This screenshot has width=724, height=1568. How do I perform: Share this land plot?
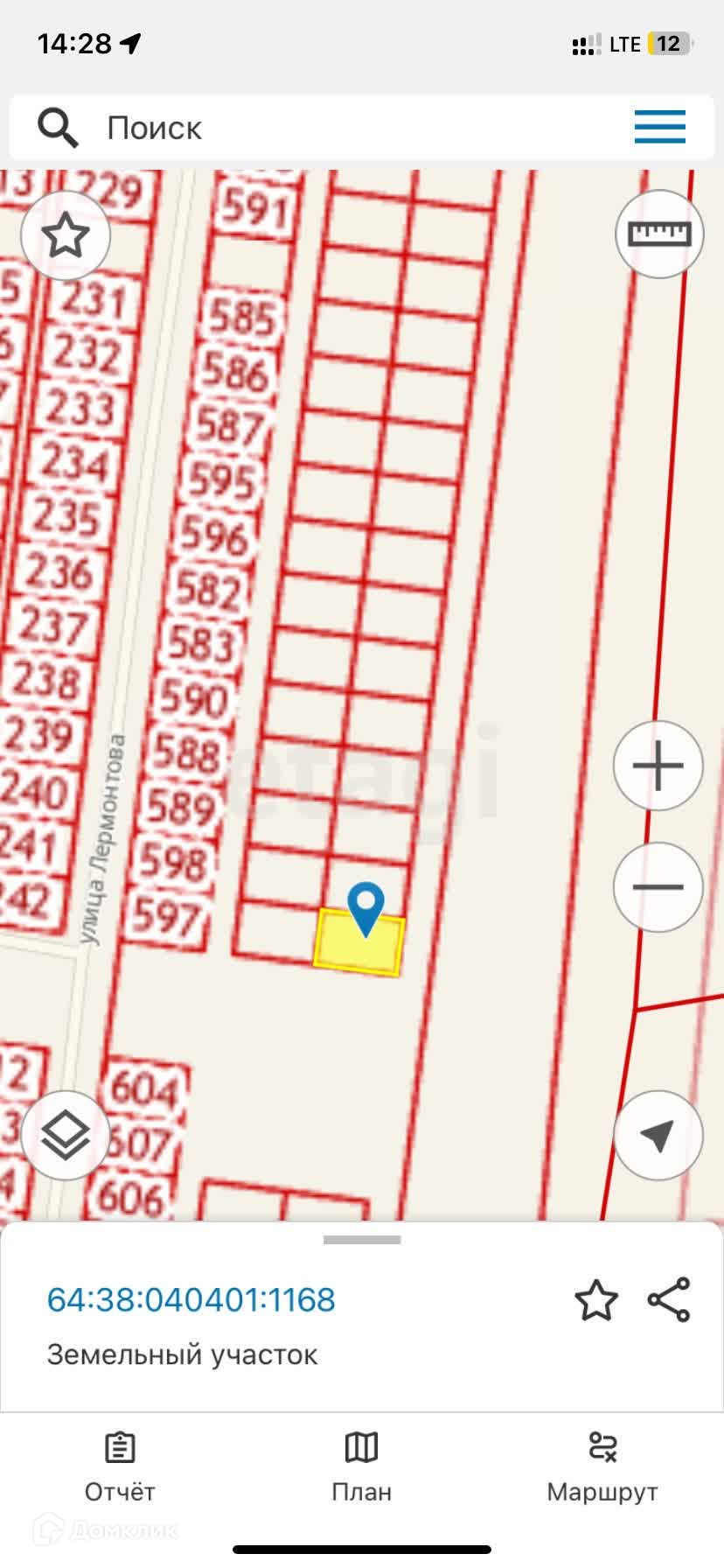pyautogui.click(x=669, y=1299)
